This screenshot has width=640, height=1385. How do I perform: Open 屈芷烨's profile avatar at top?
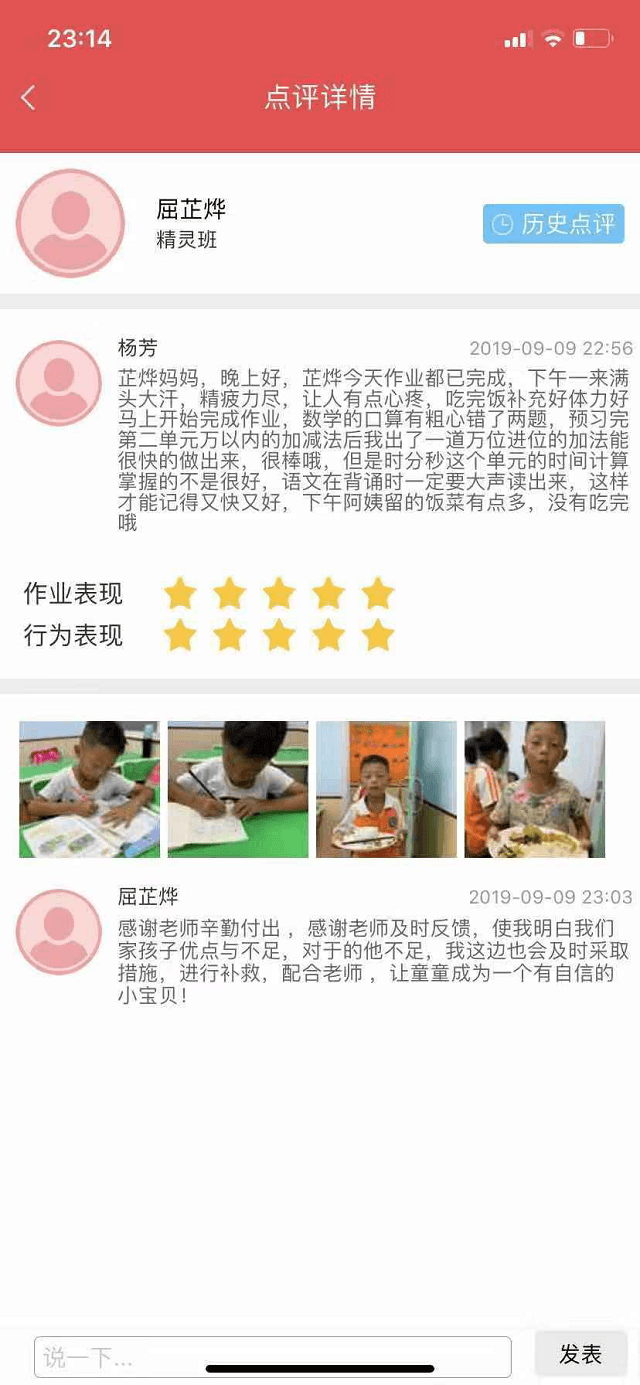coord(70,223)
